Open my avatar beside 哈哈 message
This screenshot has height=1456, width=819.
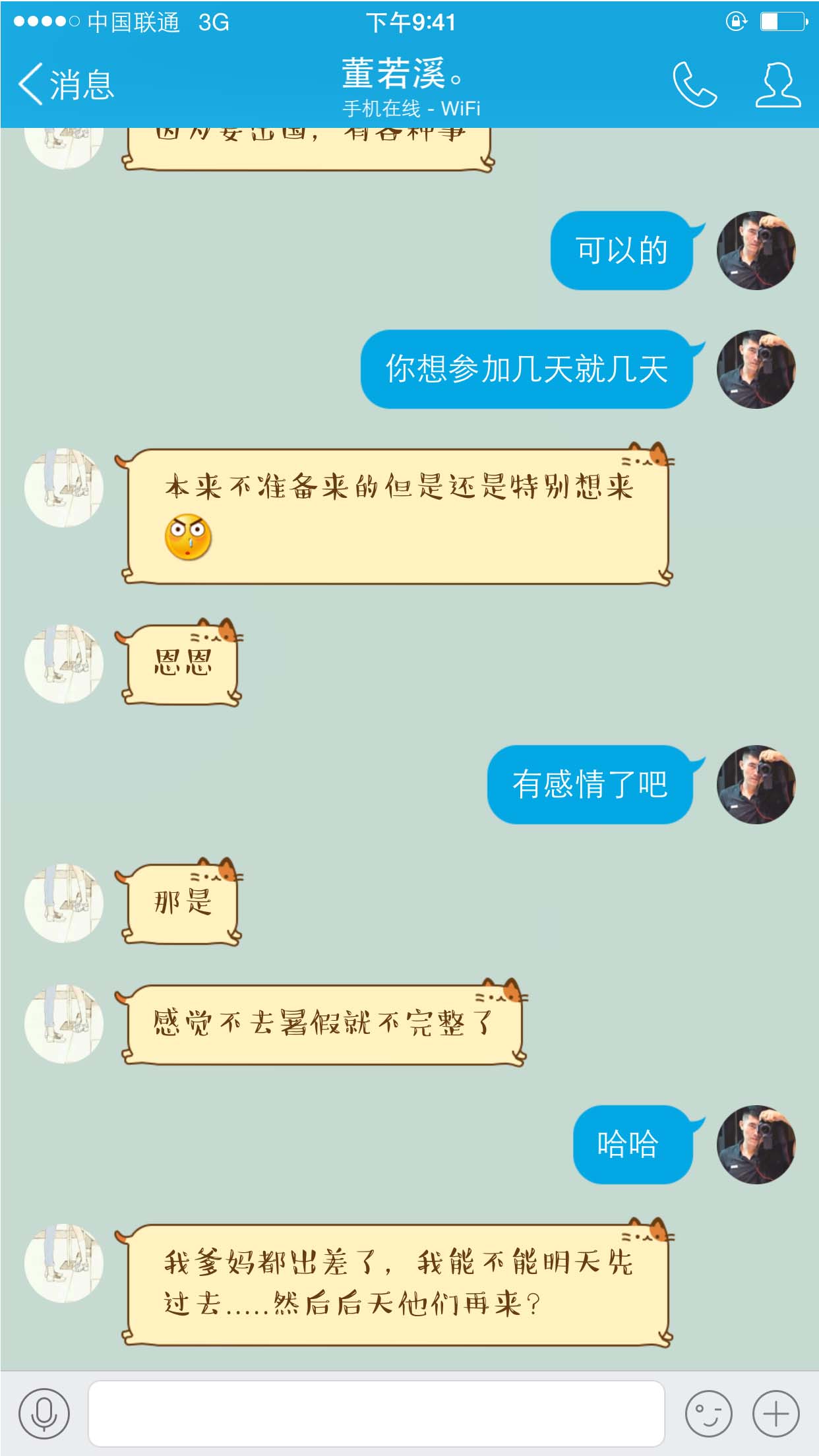(x=756, y=1144)
